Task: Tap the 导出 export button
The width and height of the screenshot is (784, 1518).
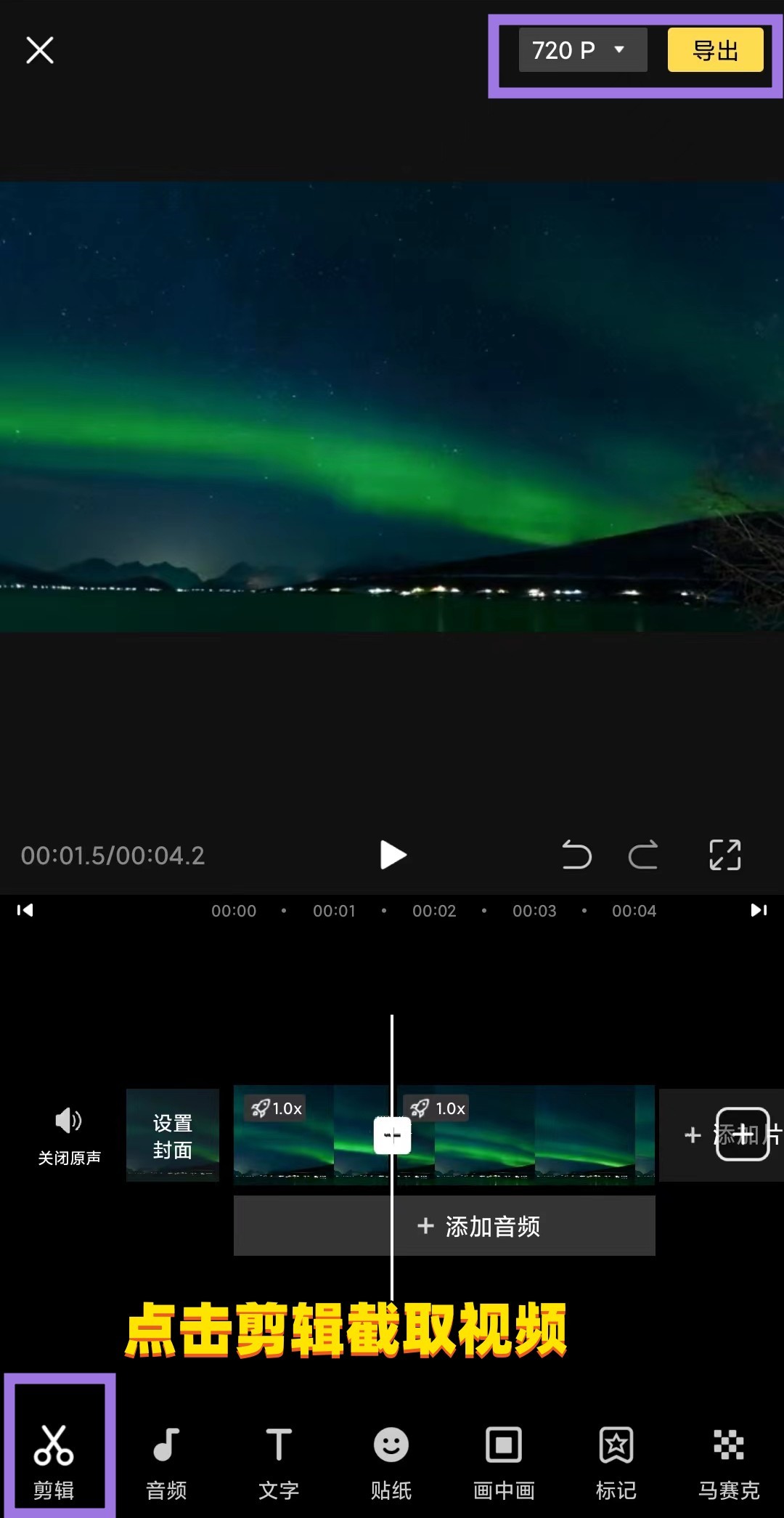Action: pyautogui.click(x=715, y=50)
